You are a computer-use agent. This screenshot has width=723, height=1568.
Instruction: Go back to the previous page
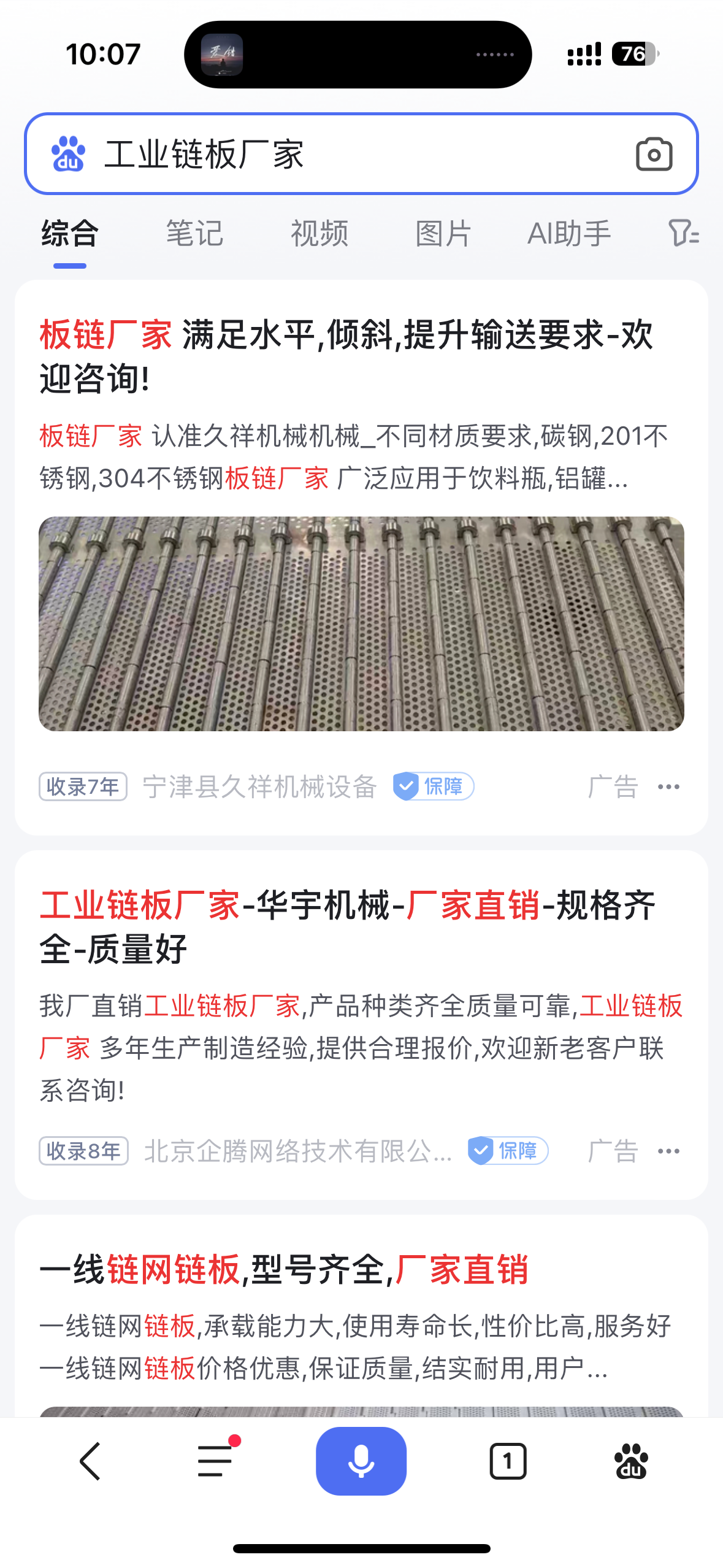click(90, 1461)
